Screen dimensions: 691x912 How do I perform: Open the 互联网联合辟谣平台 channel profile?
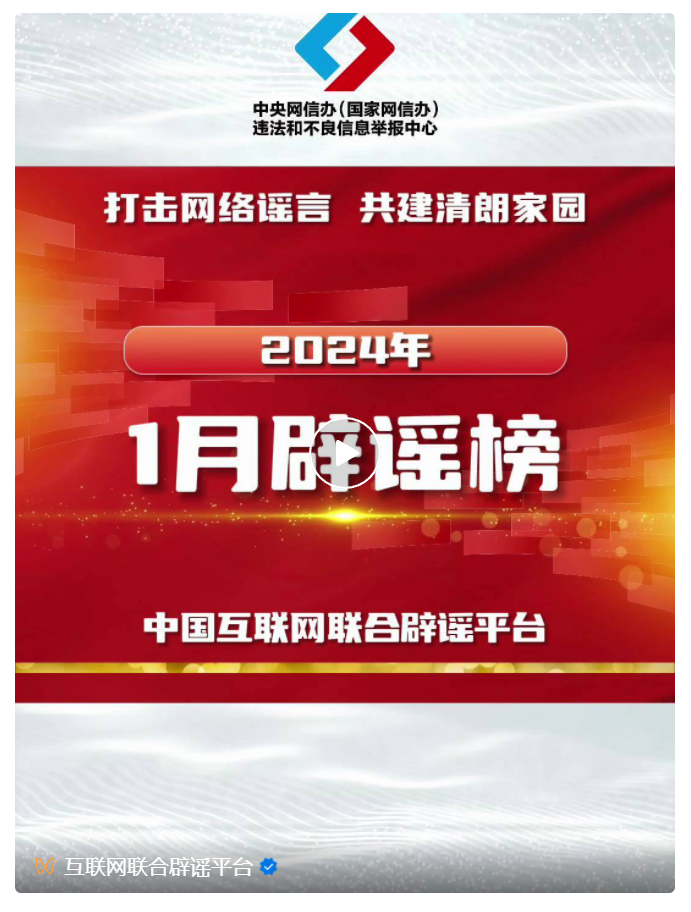(158, 867)
